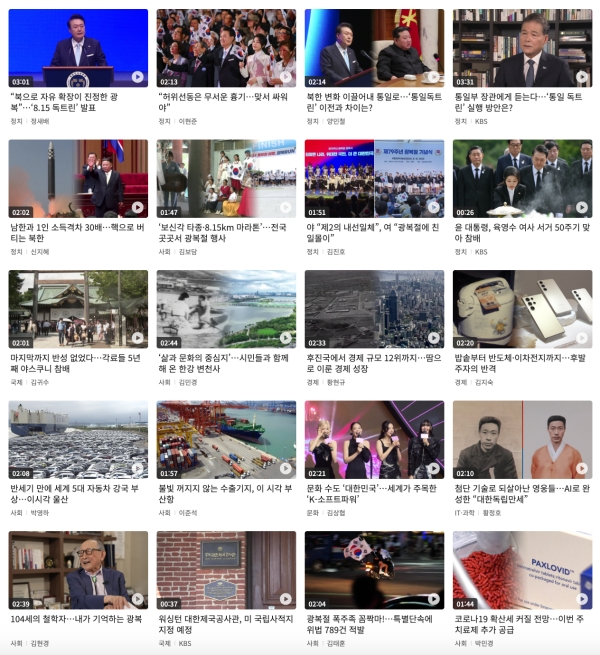This screenshot has height=655, width=600.
Task: Watch 광복절 폭주족 특별단속 video
Action: pos(374,570)
